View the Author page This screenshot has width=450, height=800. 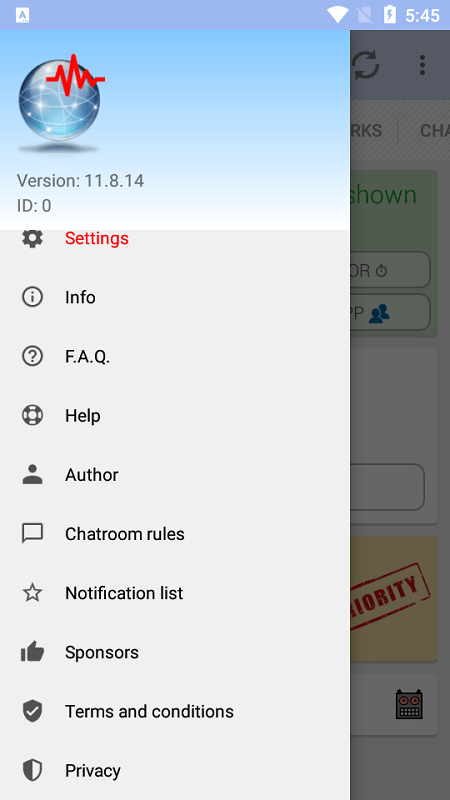[x=175, y=474]
